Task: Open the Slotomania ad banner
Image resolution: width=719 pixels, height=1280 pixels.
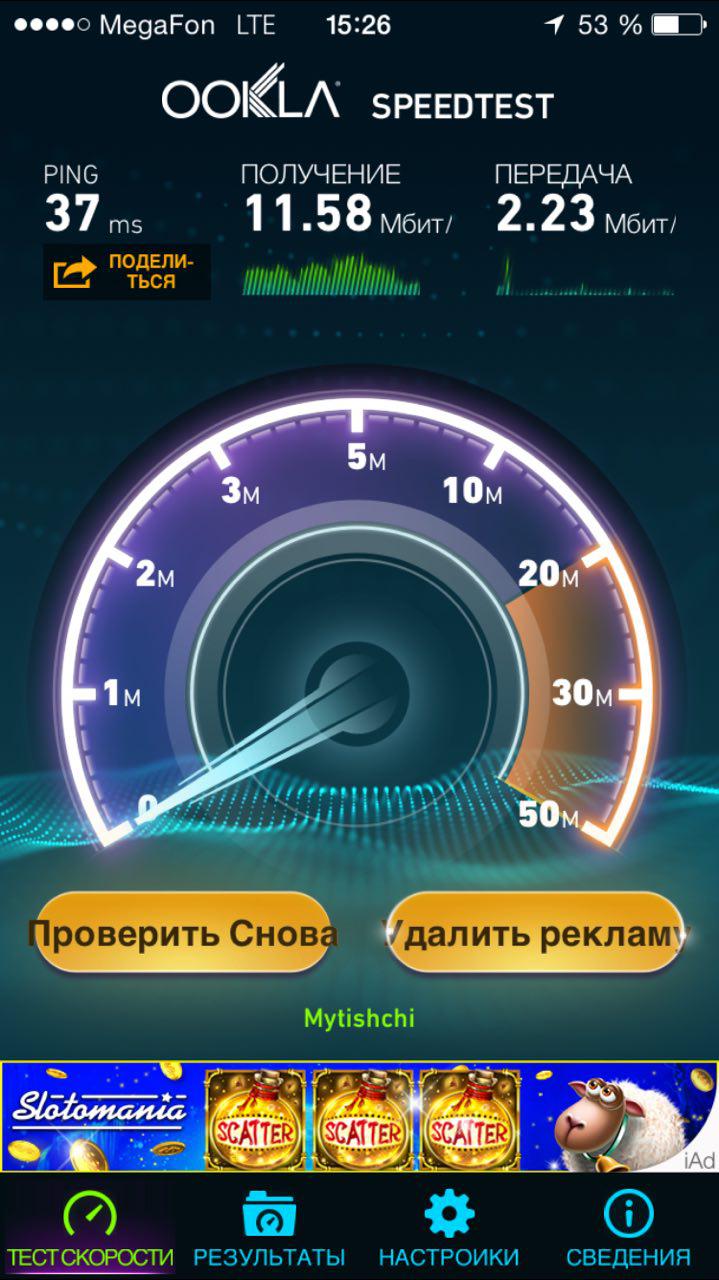Action: click(x=359, y=1117)
